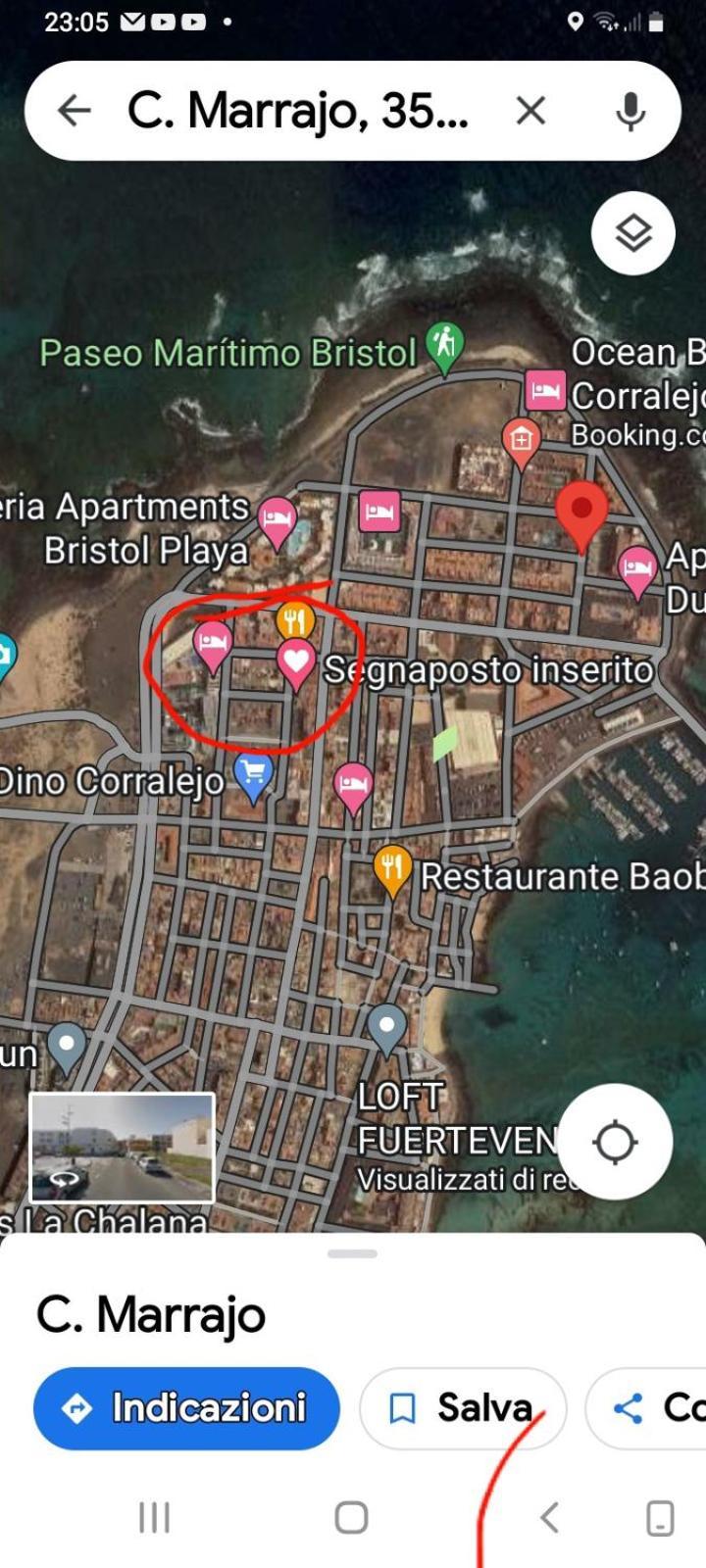Expand the C. Marrajo place sheet
The width and height of the screenshot is (706, 1568).
(x=352, y=1253)
